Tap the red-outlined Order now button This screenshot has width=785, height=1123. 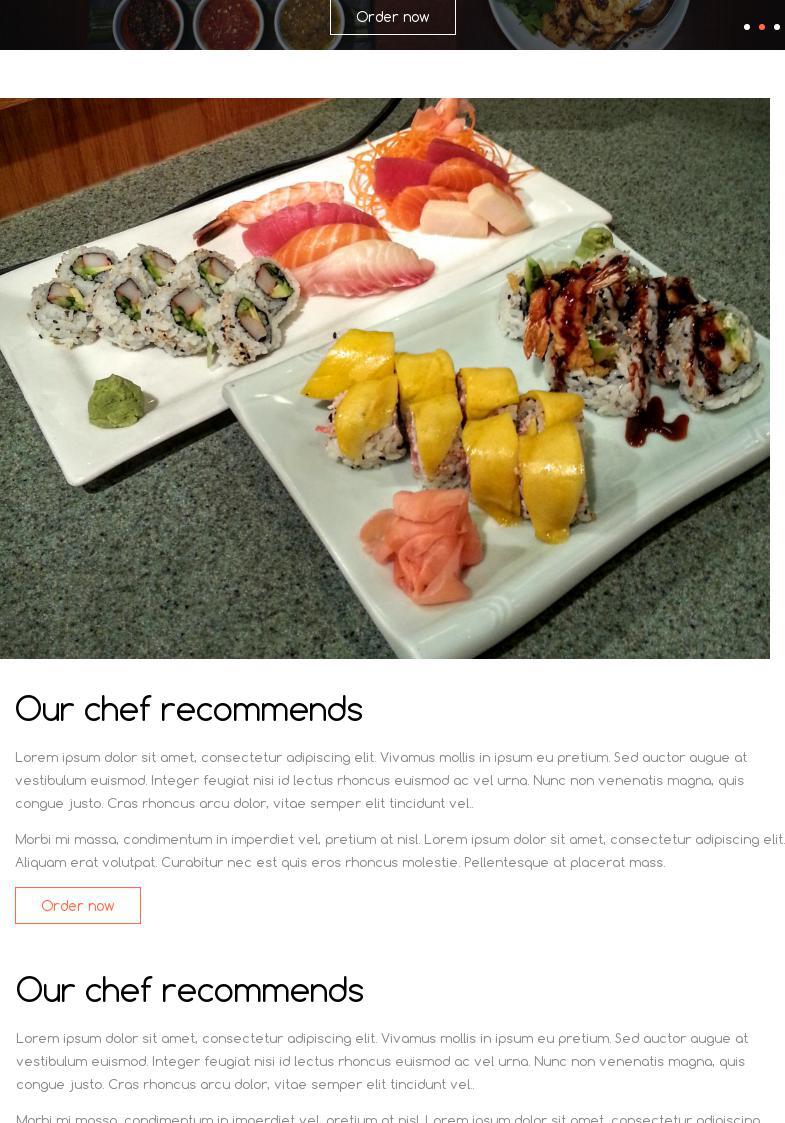[78, 905]
